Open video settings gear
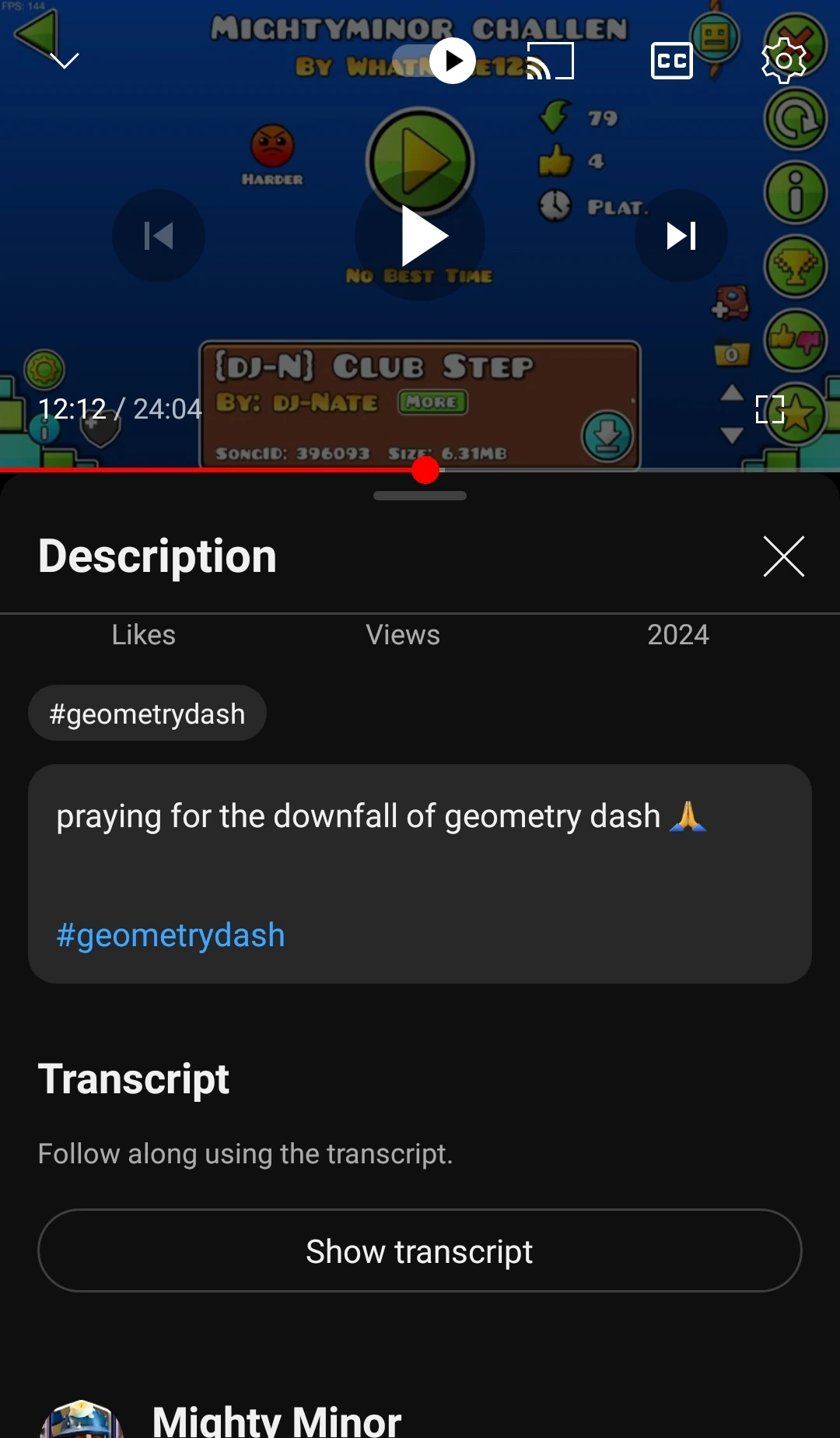 (x=783, y=61)
